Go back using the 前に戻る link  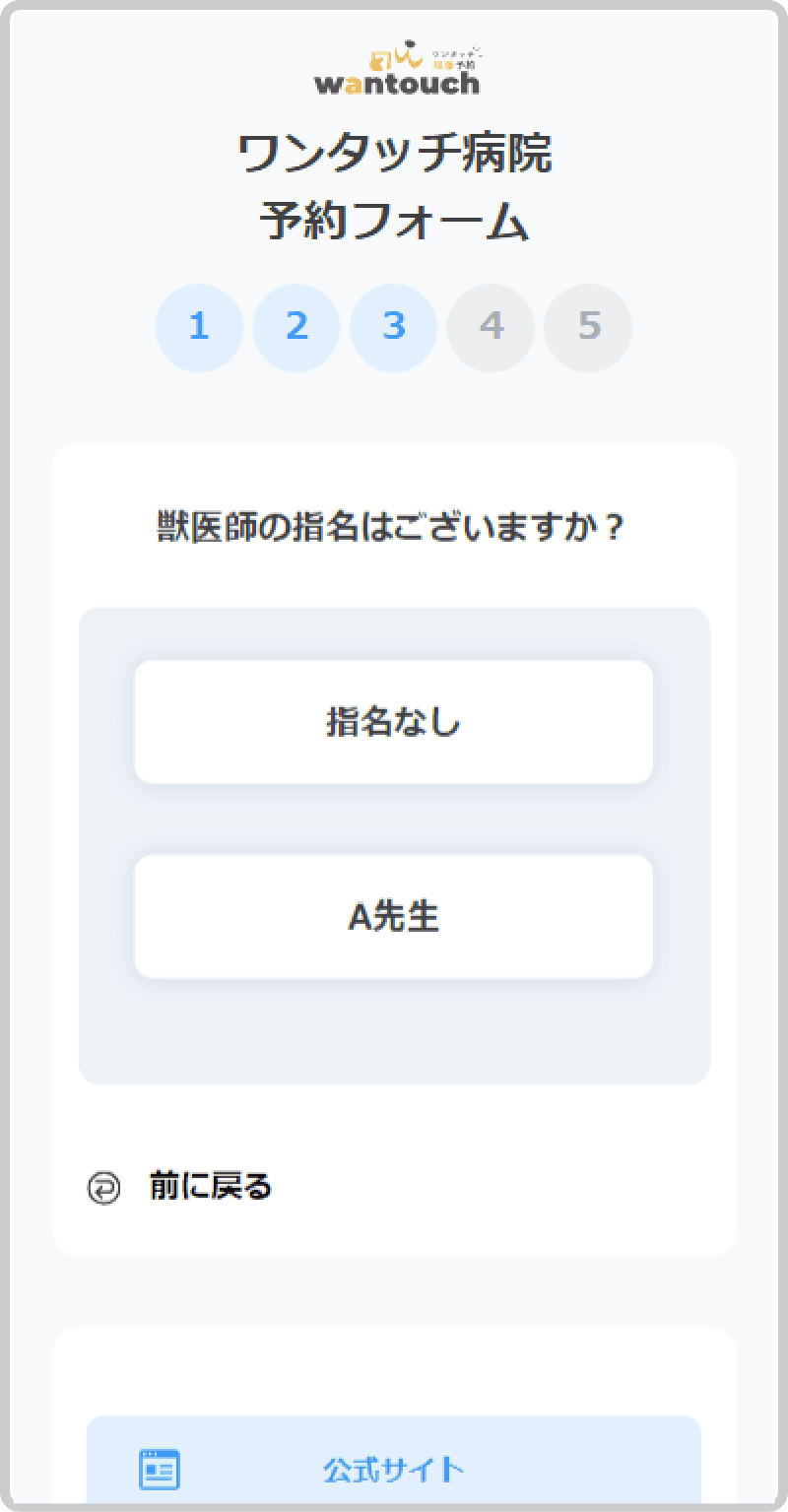[210, 1186]
